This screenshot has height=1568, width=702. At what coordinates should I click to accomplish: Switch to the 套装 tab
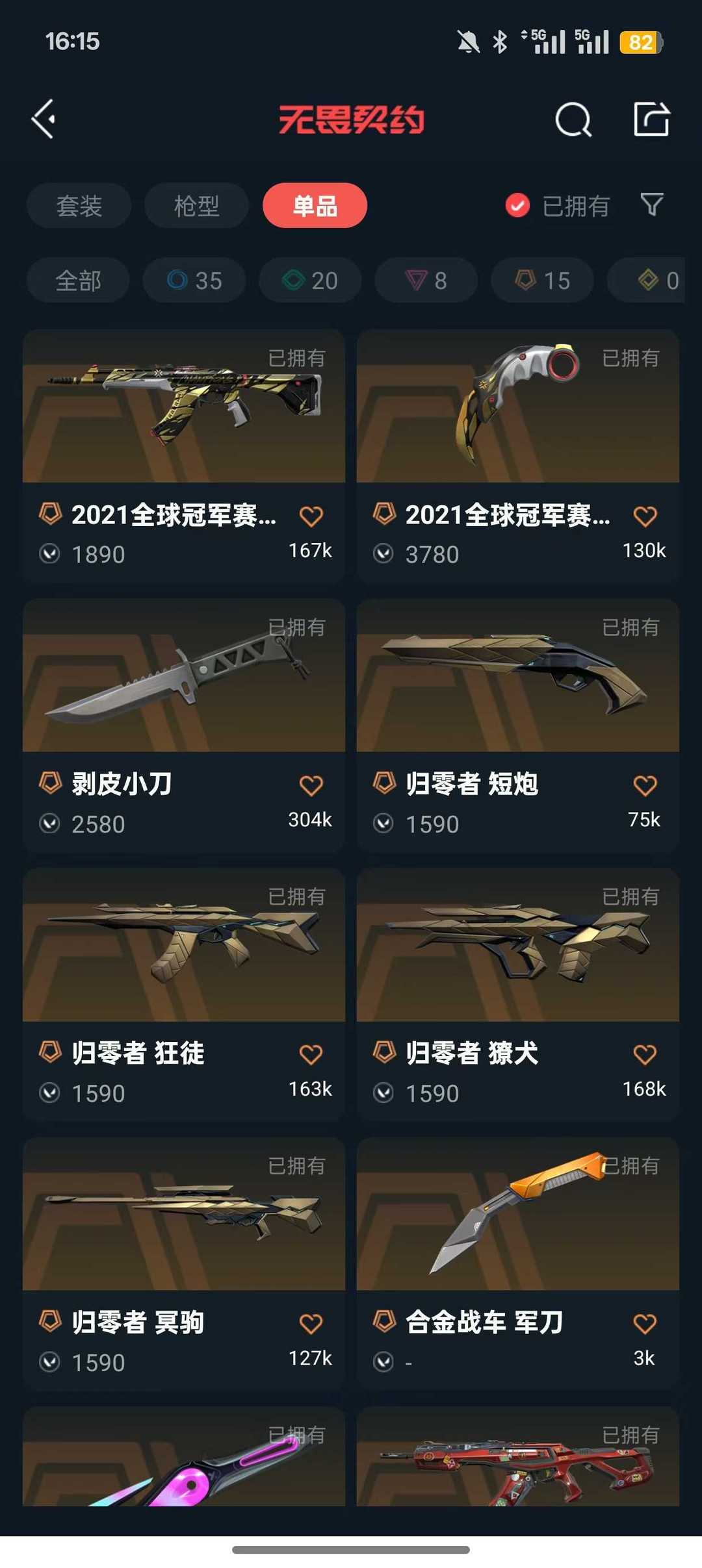pyautogui.click(x=79, y=206)
